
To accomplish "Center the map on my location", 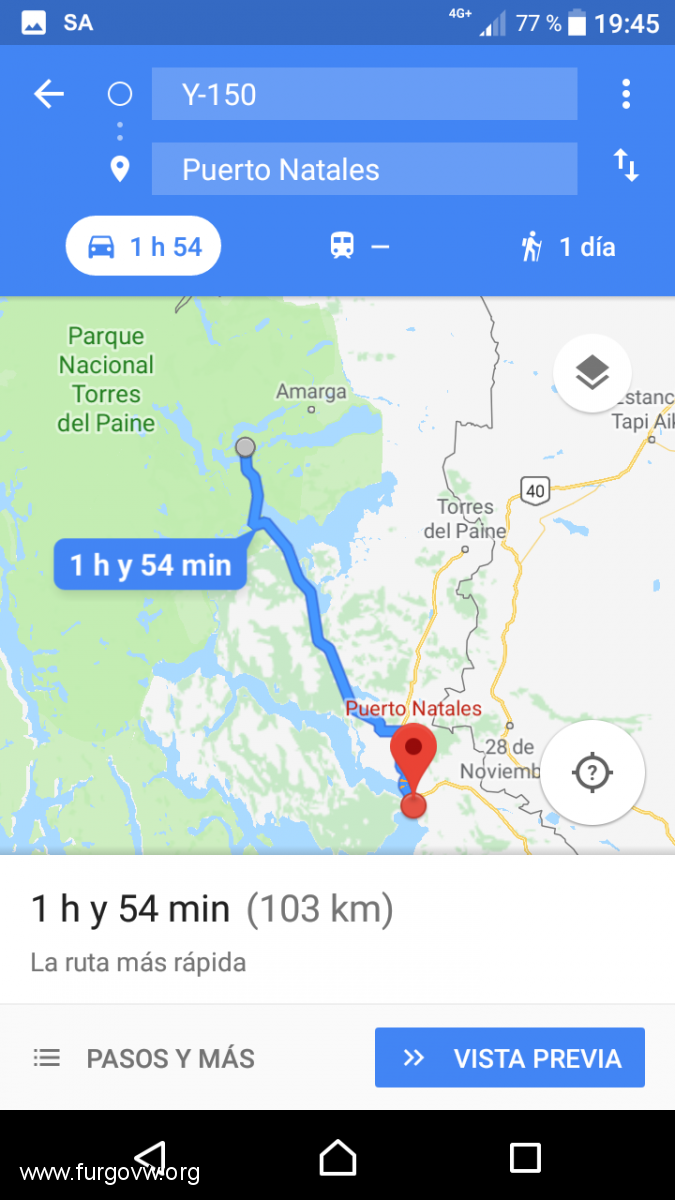I will coord(592,772).
